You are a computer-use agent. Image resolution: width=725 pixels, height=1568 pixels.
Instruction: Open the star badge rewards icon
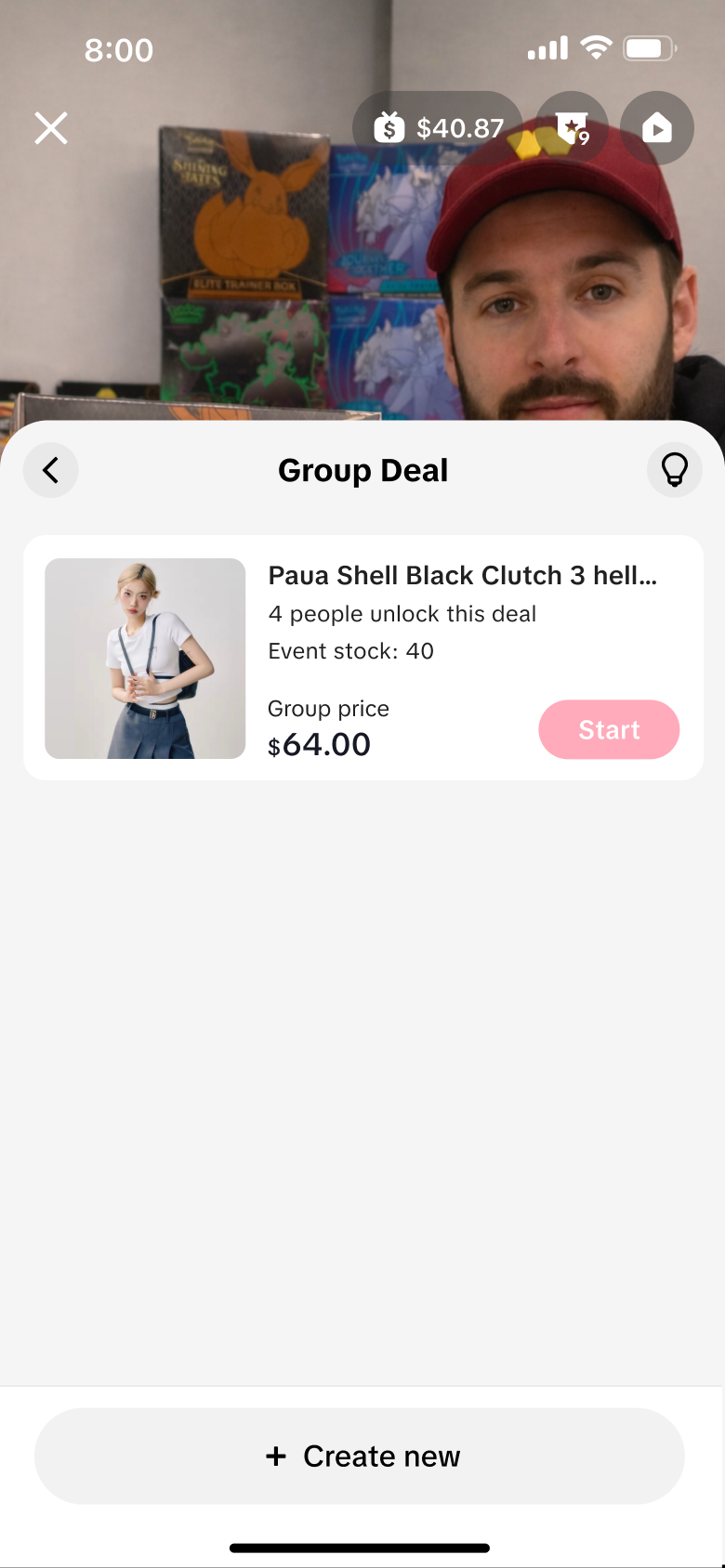[x=572, y=128]
